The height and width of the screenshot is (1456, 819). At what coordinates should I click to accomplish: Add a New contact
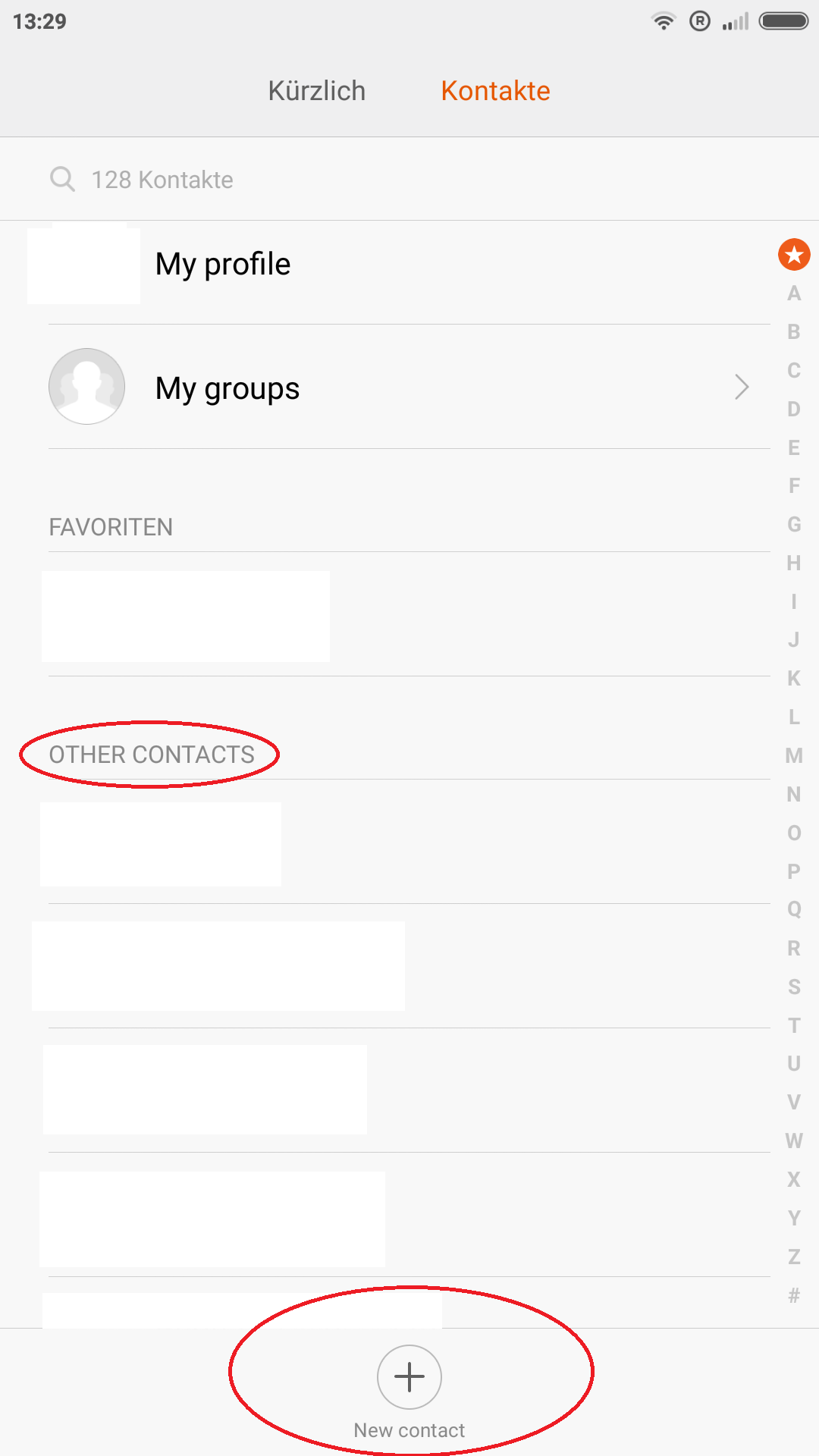click(409, 1392)
